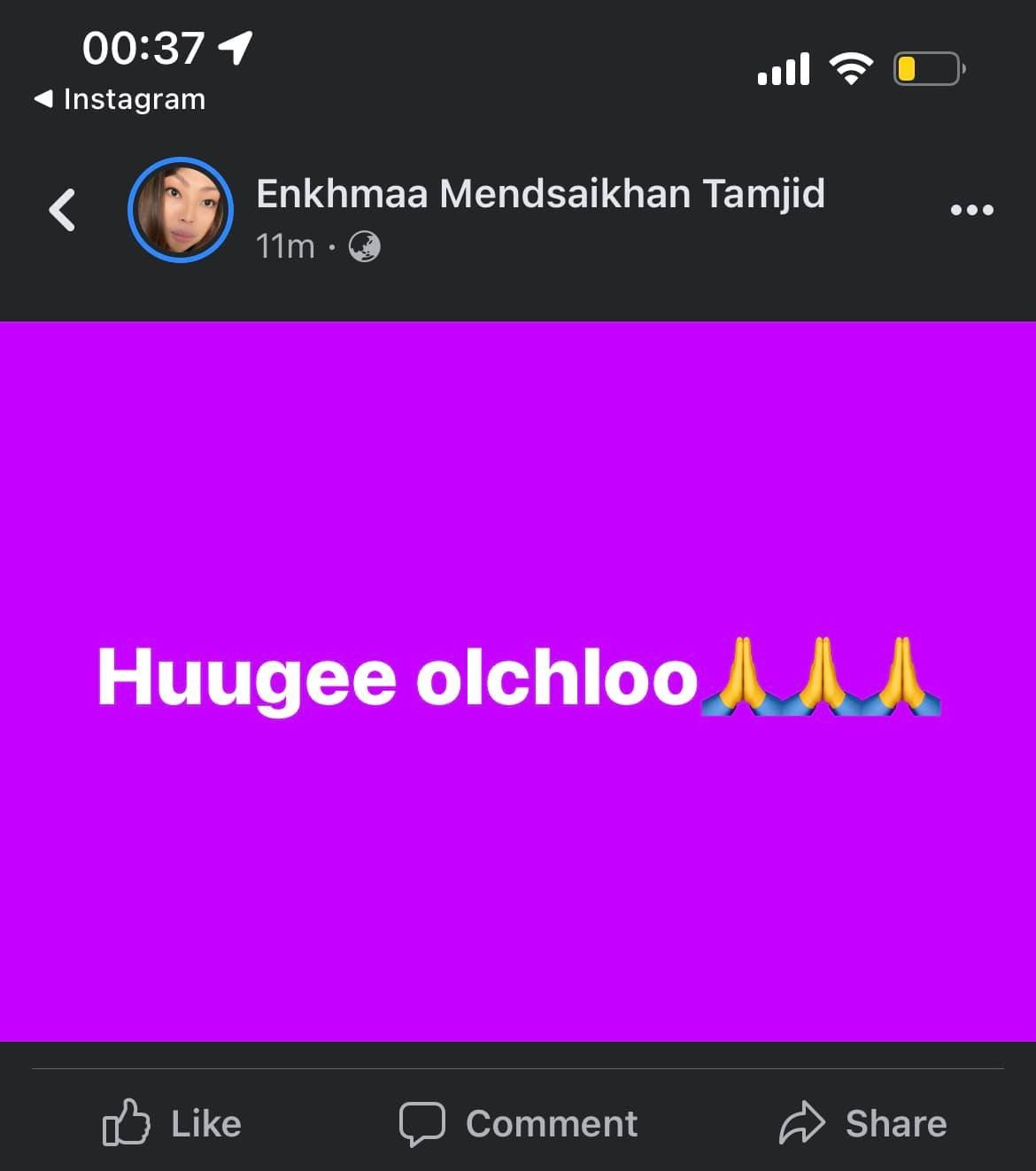Comment on this post
This screenshot has height=1171, width=1036.
coord(518,1123)
